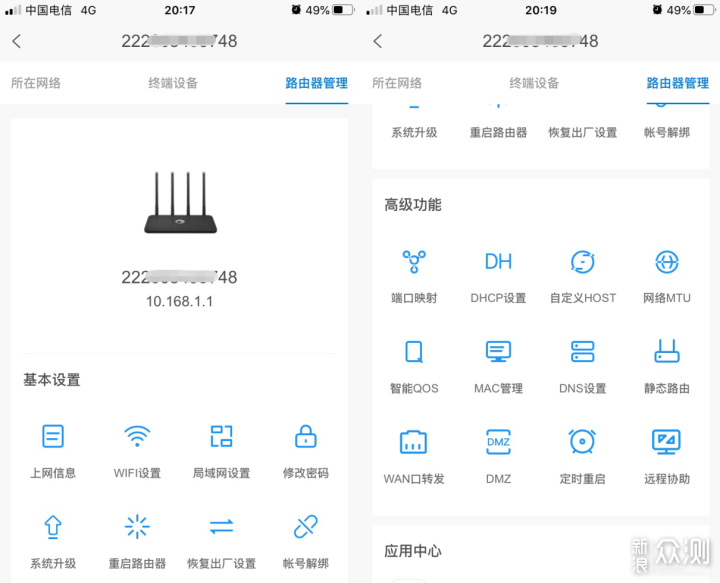Tap 自定义HOST
Viewport: 720px width, 583px height.
coord(583,276)
